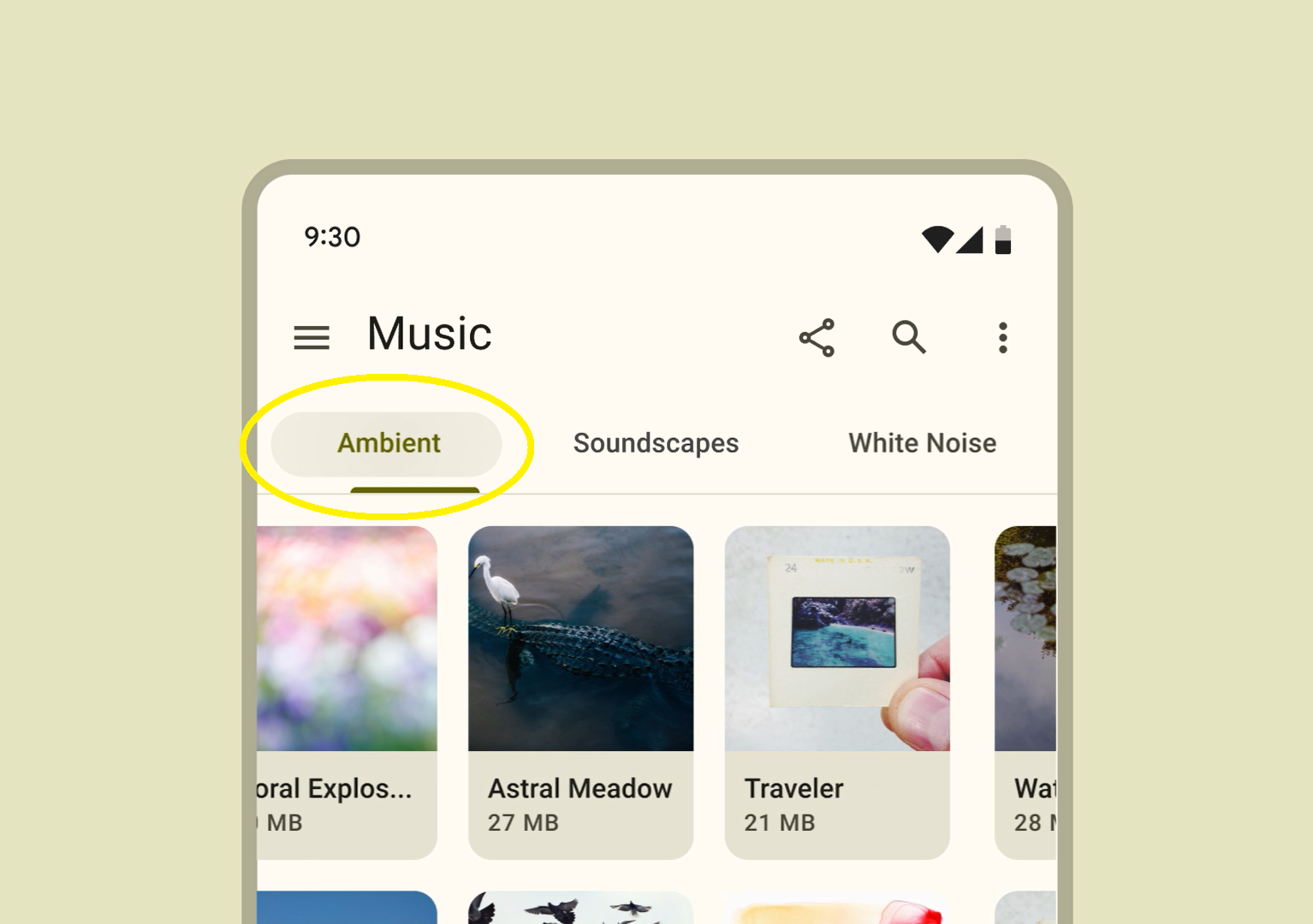Open the search icon
The height and width of the screenshot is (924, 1313).
click(x=908, y=337)
